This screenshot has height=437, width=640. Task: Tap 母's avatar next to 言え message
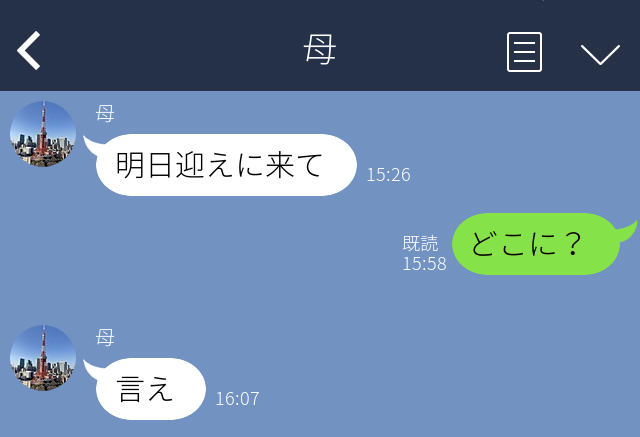click(x=43, y=357)
